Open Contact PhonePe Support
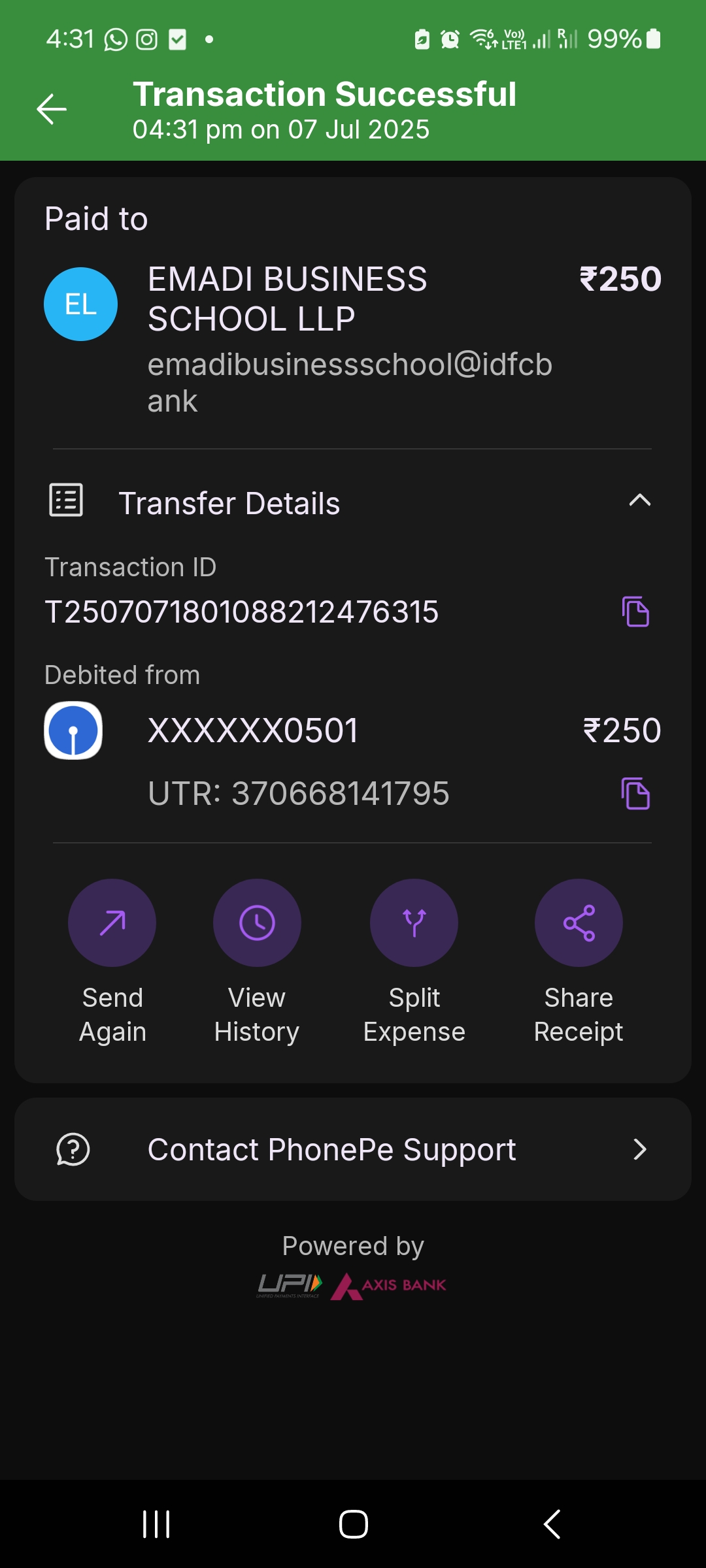This screenshot has height=1568, width=706. (x=353, y=1150)
